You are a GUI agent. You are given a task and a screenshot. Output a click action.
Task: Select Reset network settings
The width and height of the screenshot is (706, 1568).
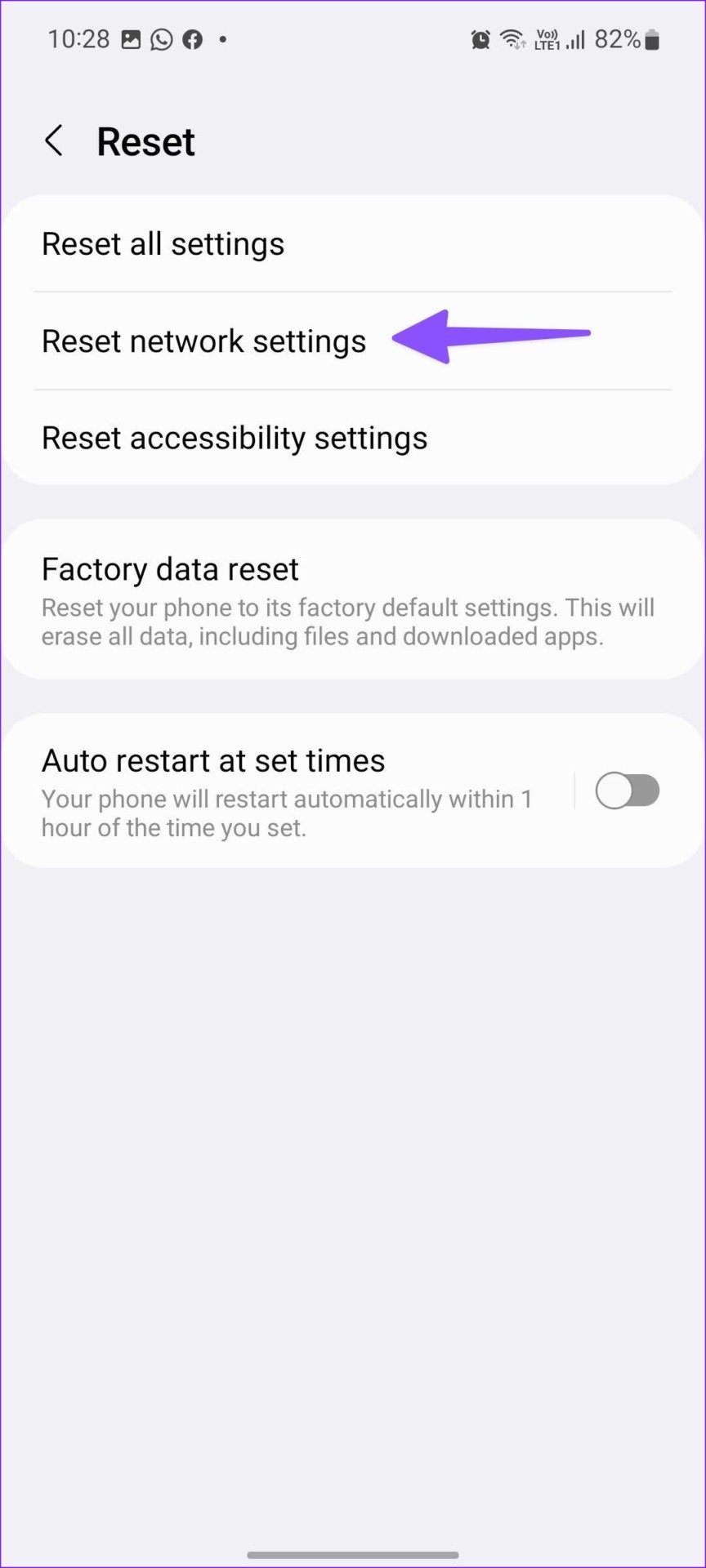tap(204, 341)
